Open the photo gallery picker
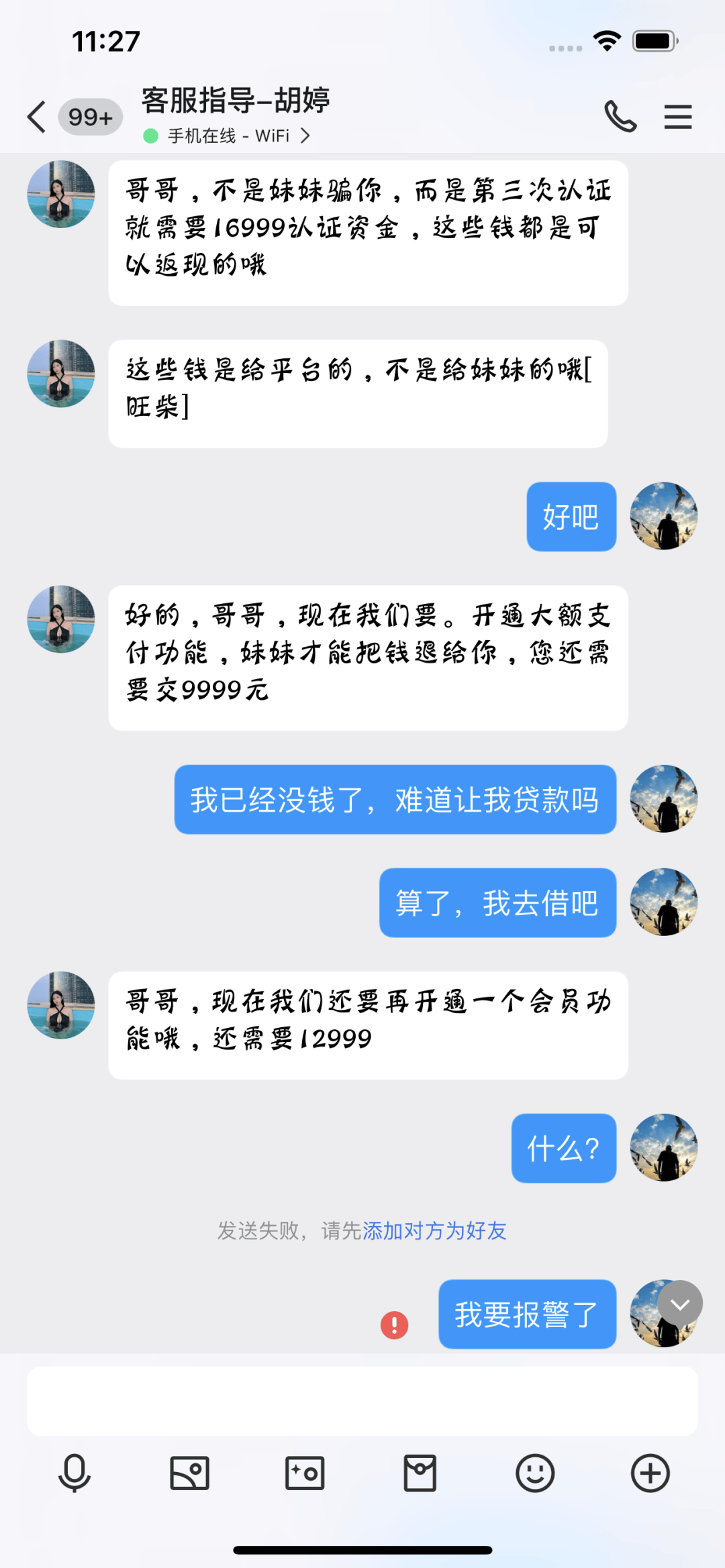Image resolution: width=725 pixels, height=1568 pixels. [x=189, y=1473]
